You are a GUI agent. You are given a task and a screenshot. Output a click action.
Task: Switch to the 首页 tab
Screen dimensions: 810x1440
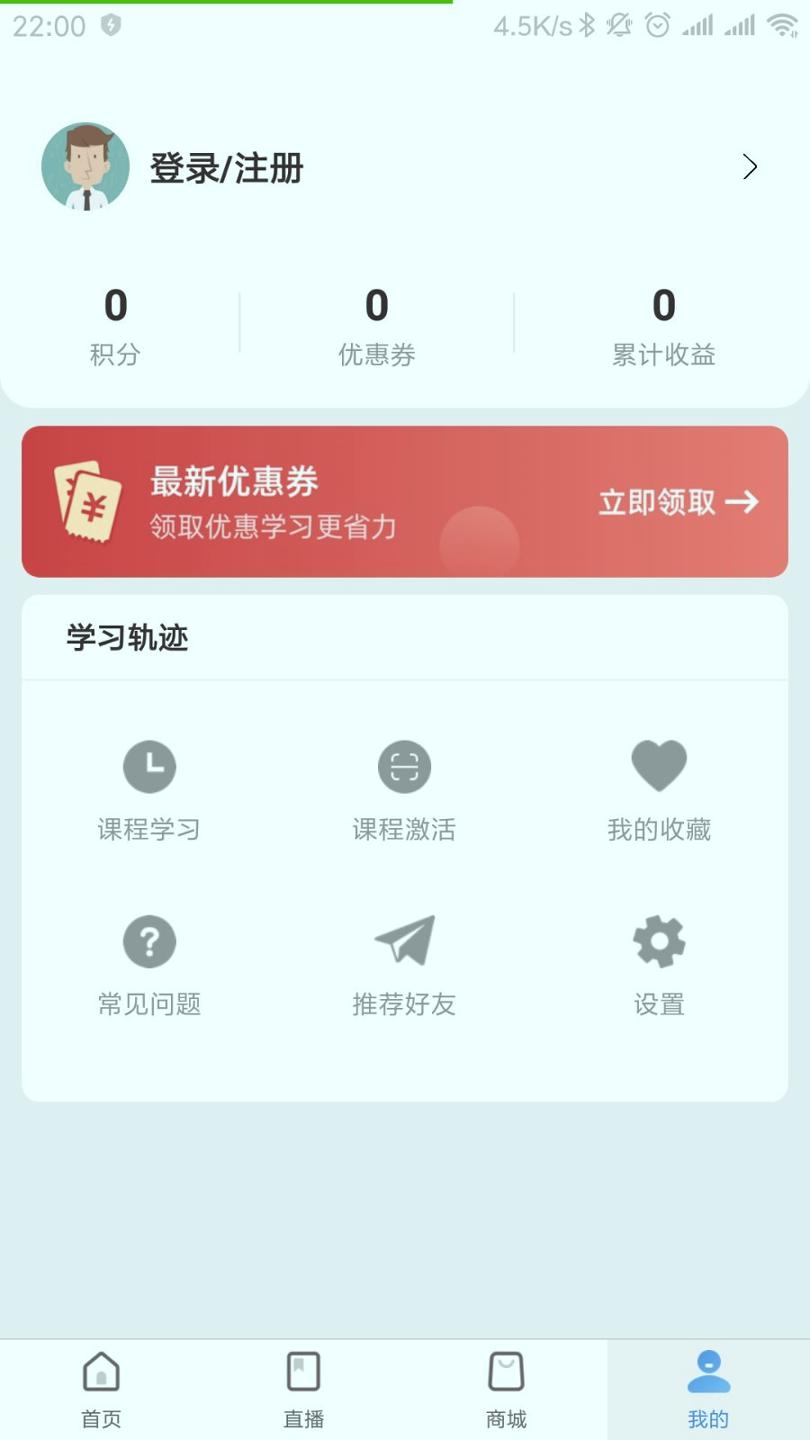tap(100, 1388)
